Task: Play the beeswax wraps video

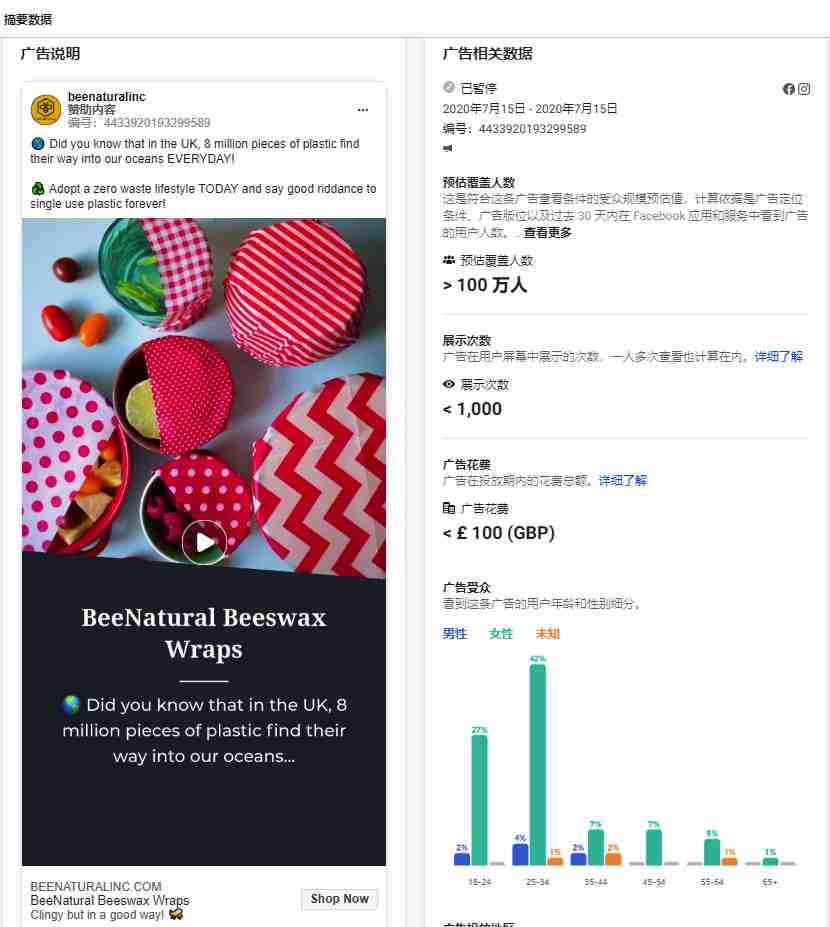Action: 204,542
